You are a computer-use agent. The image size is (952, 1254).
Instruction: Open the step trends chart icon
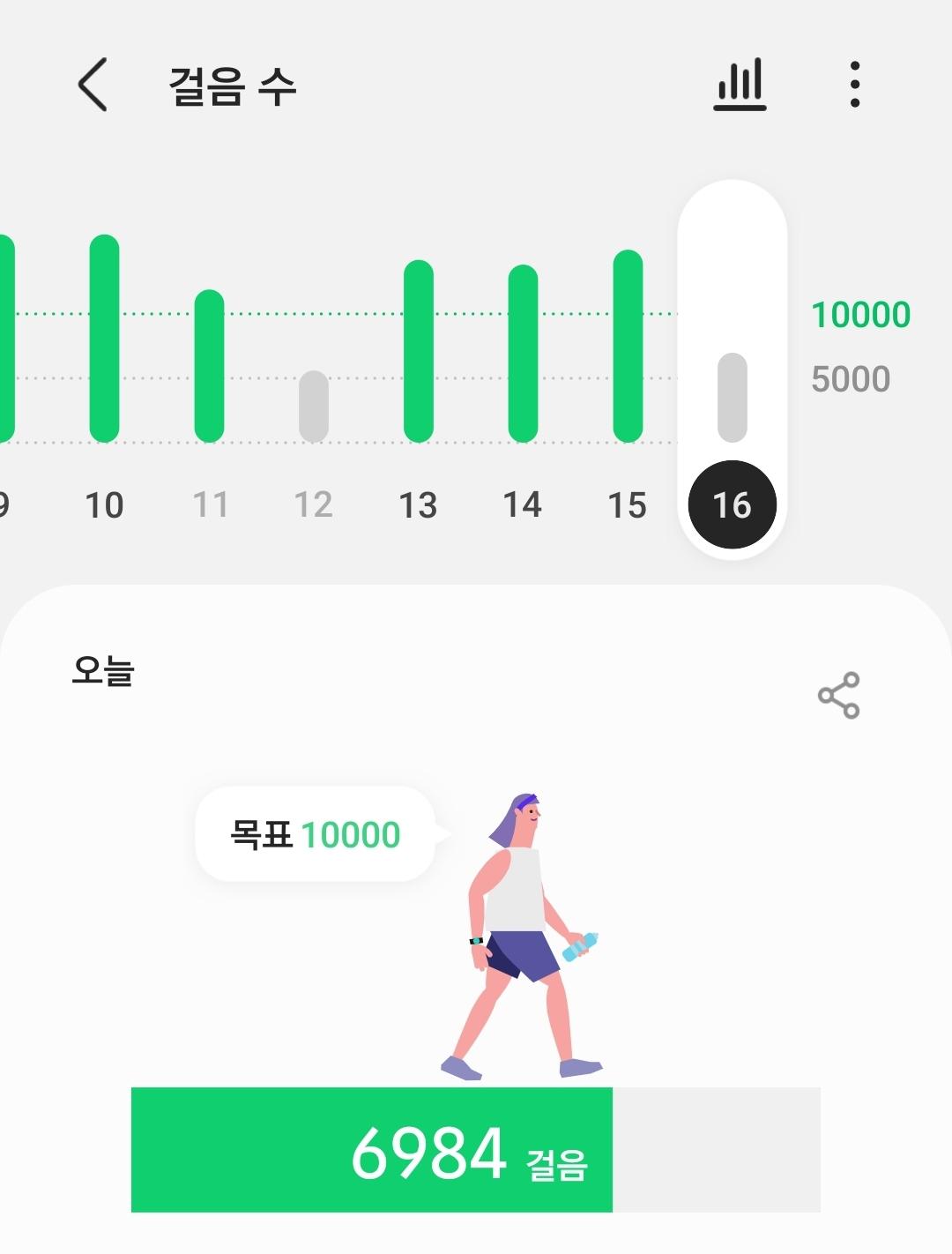pos(740,85)
